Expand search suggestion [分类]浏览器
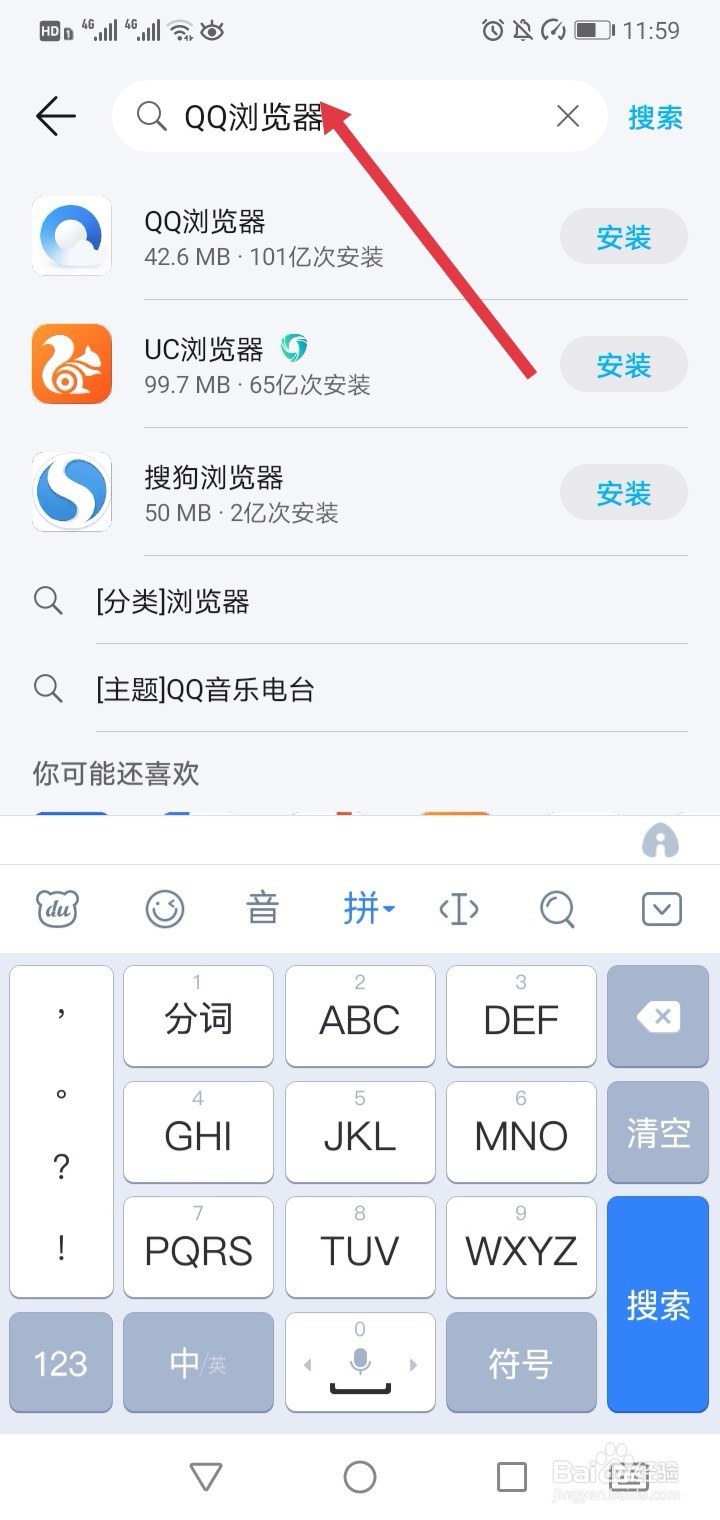 pos(170,601)
